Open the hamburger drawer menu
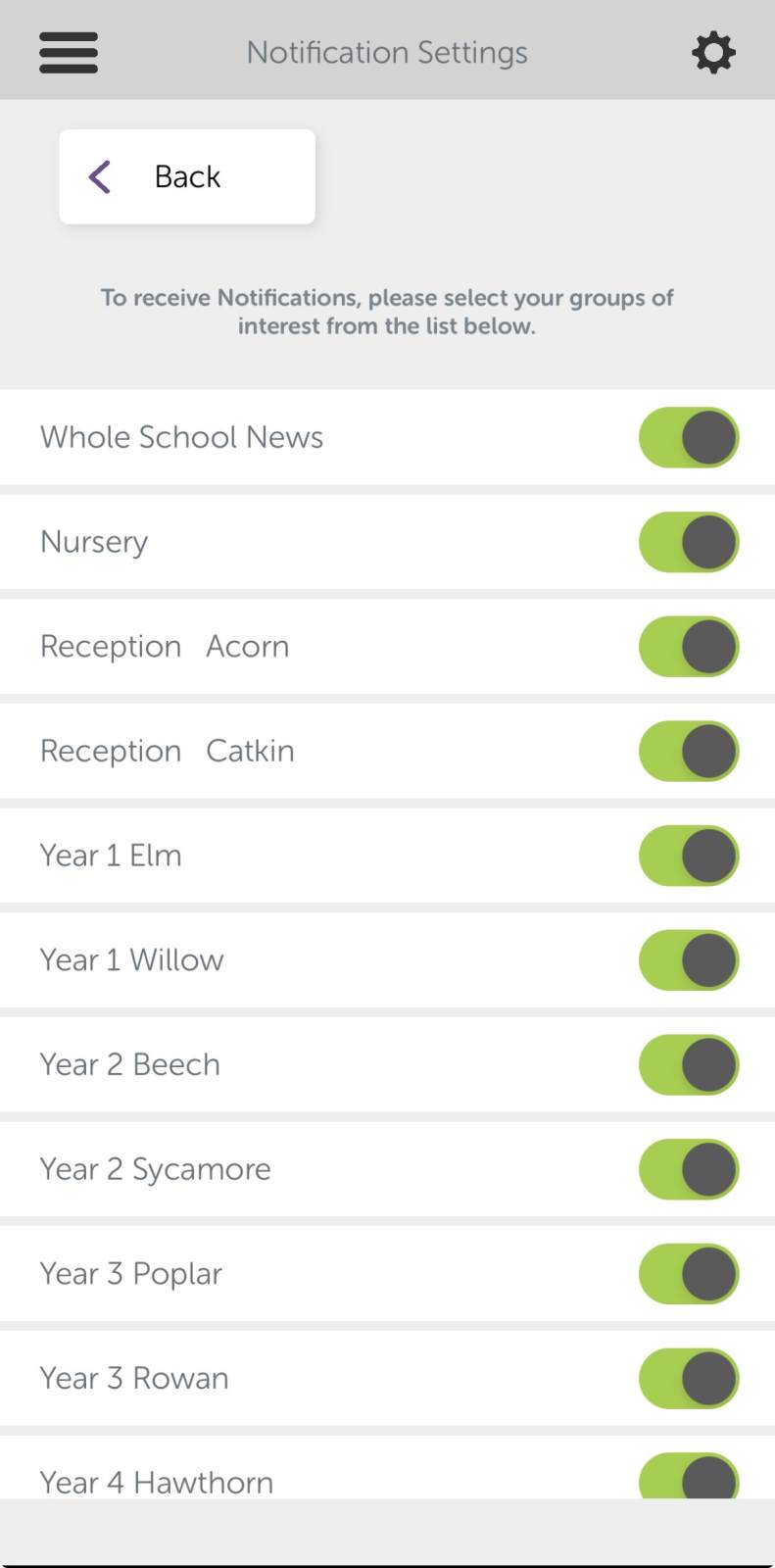 click(69, 53)
